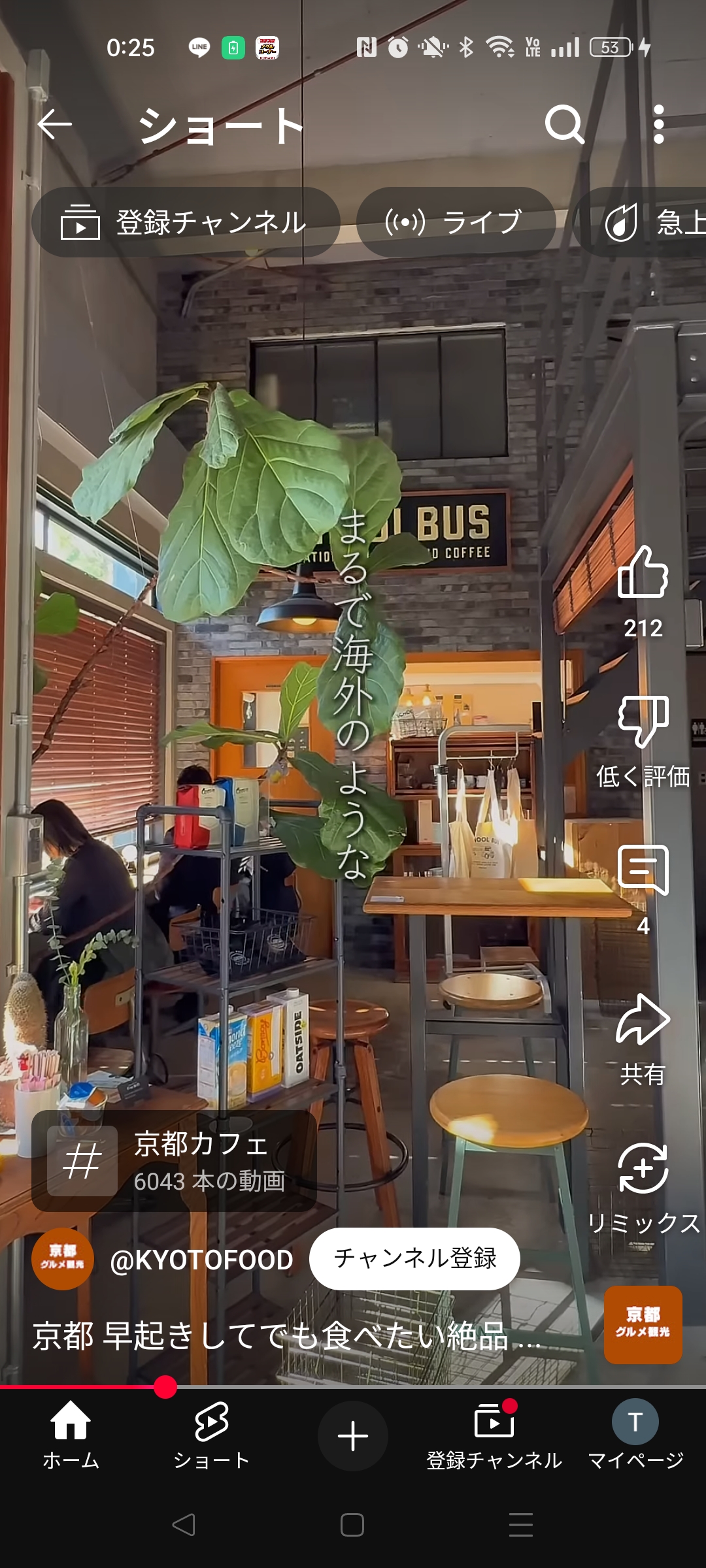This screenshot has height=1568, width=706.
Task: Select the ライブ chip
Action: [x=456, y=222]
